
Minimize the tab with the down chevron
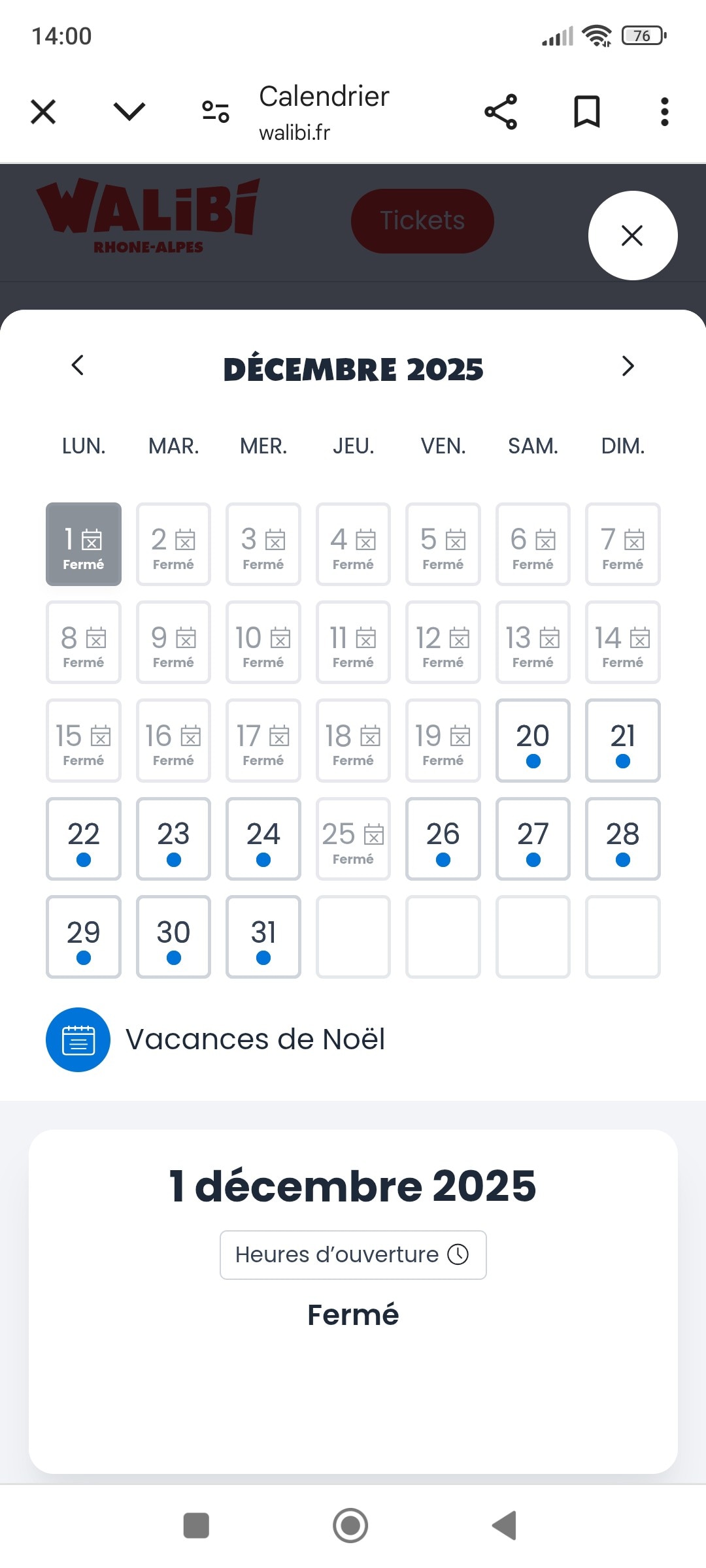(x=129, y=112)
